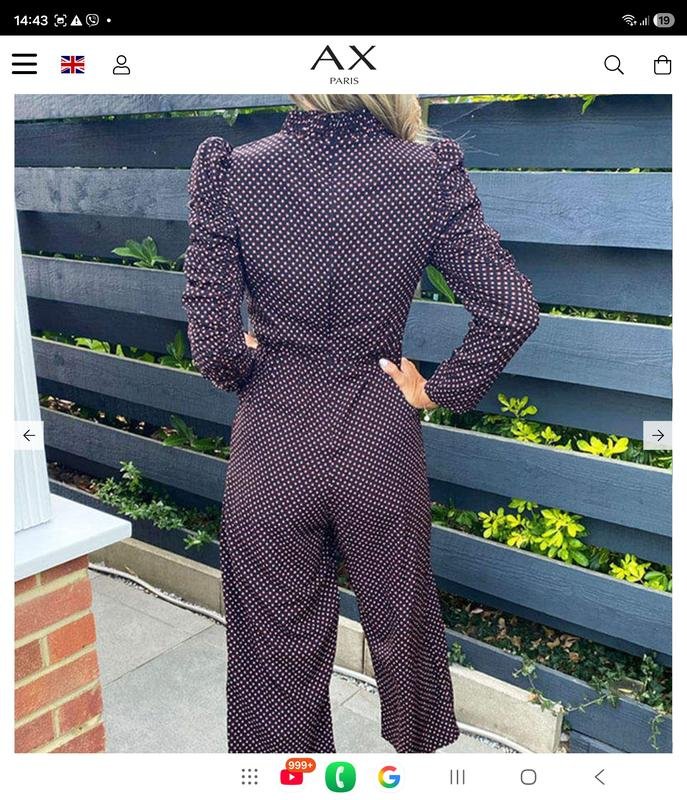The width and height of the screenshot is (687, 800).
Task: Go back with the system back button
Action: coord(599,777)
